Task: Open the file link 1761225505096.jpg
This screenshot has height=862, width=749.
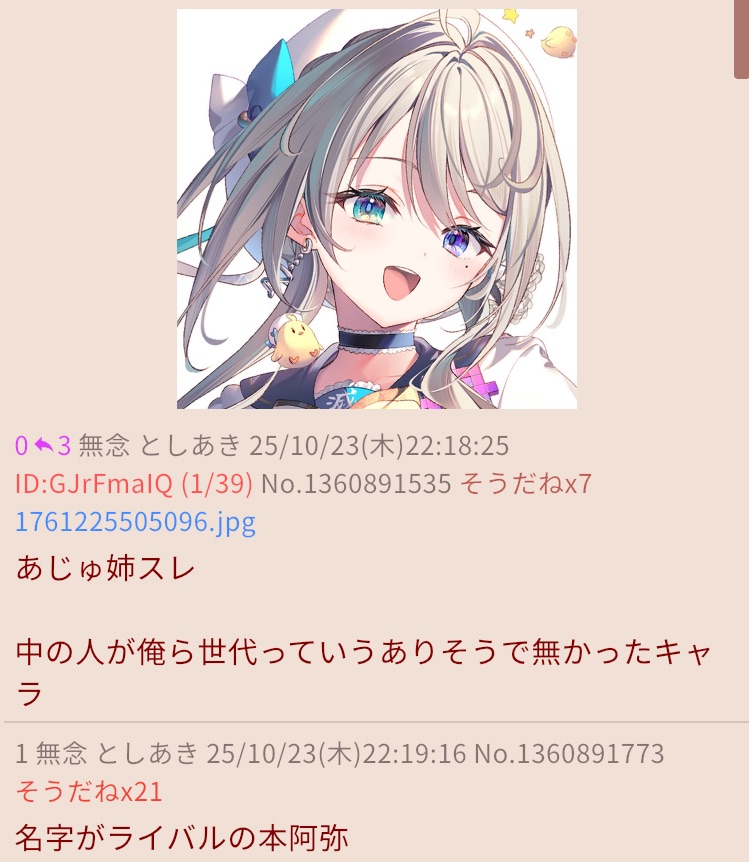Action: click(x=135, y=521)
